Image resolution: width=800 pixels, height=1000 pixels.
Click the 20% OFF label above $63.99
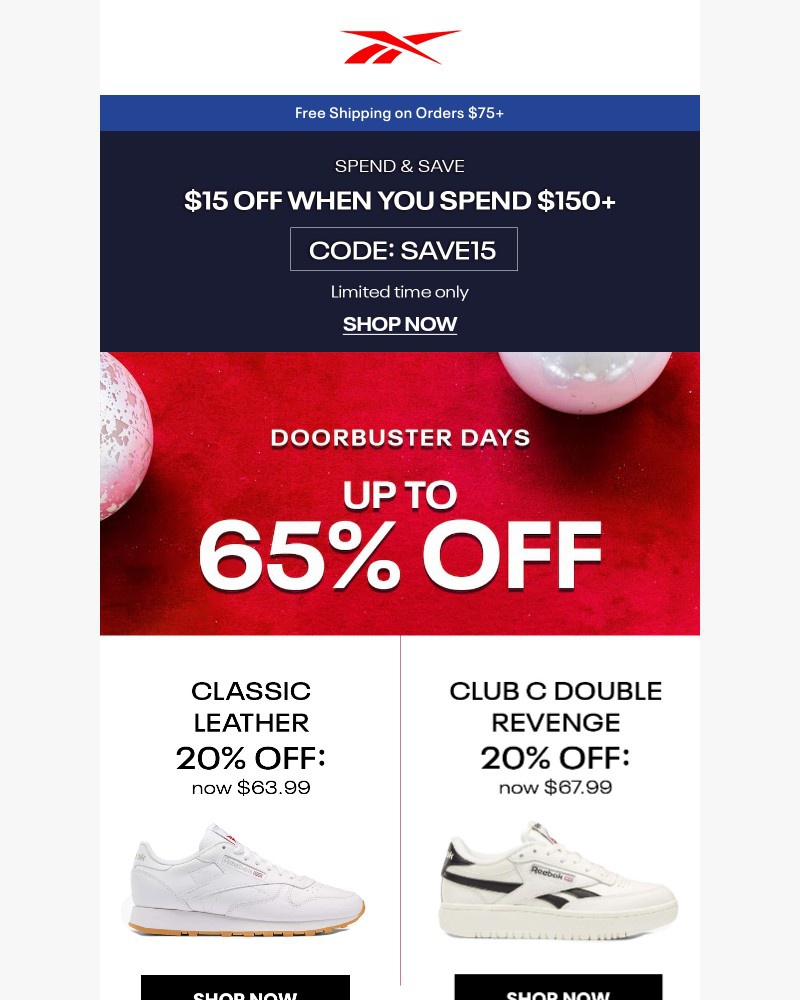point(250,758)
